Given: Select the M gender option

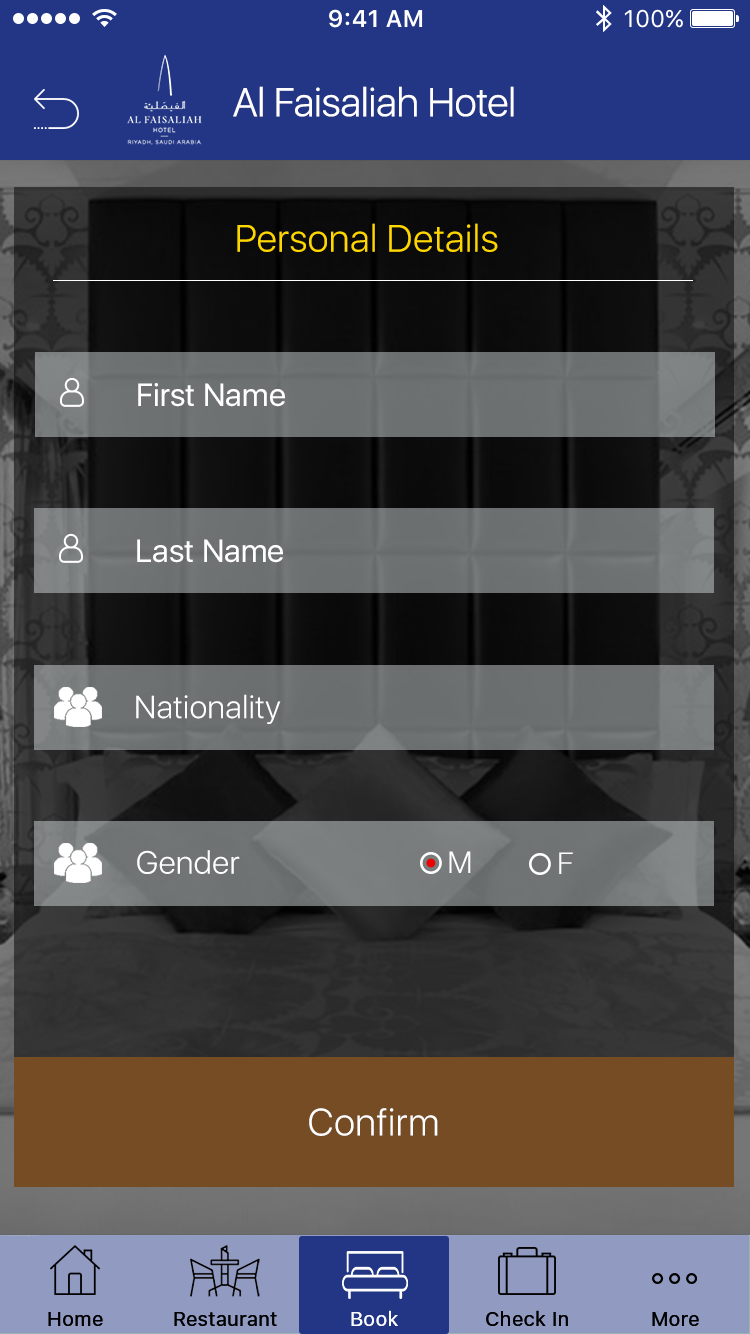Looking at the screenshot, I should (x=432, y=863).
